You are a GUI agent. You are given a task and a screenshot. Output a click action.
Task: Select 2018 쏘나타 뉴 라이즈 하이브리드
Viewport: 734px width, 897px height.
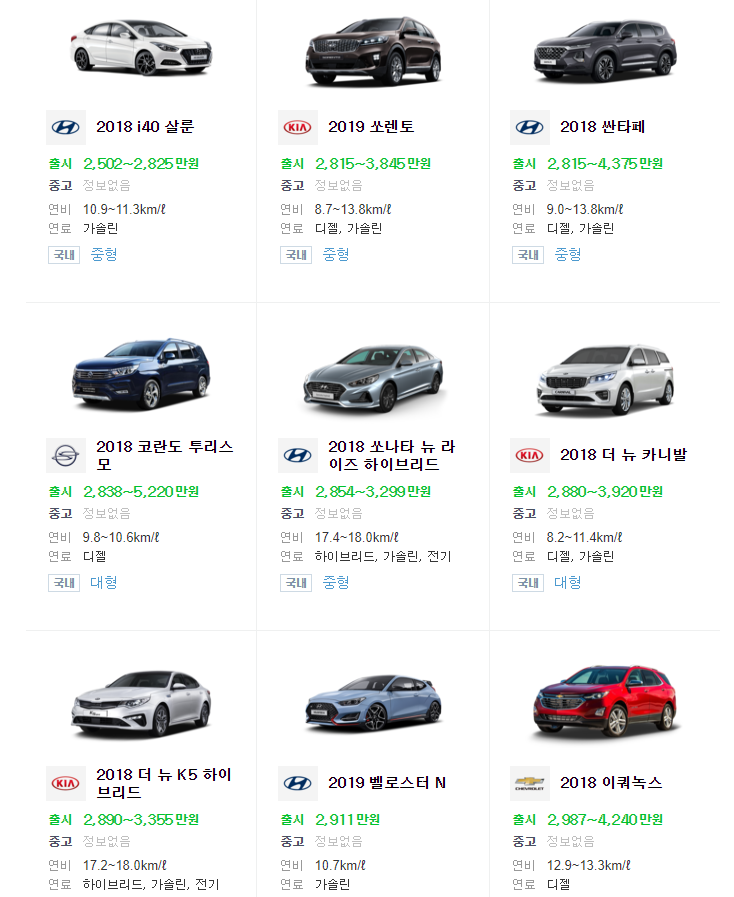pyautogui.click(x=391, y=455)
